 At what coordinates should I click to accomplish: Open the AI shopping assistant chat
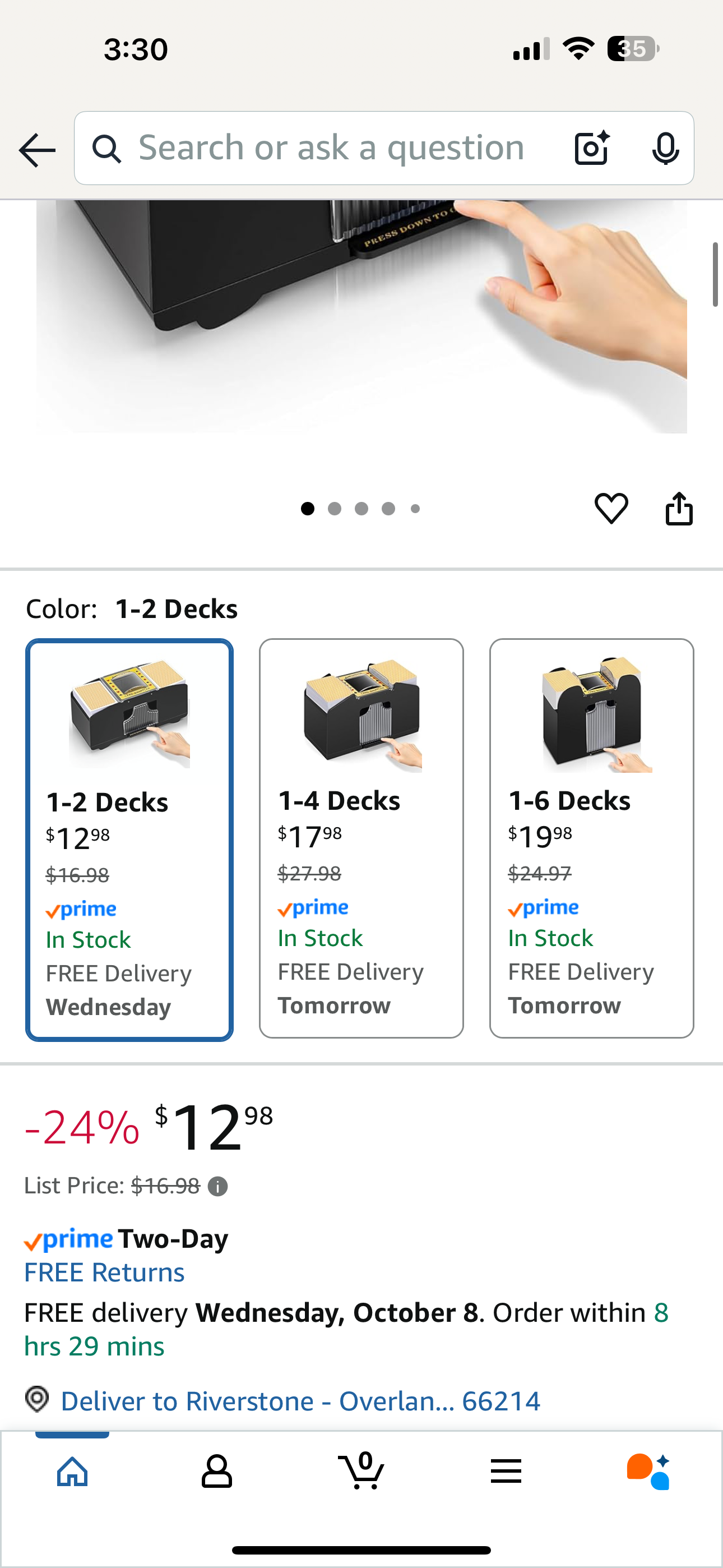click(x=649, y=1471)
